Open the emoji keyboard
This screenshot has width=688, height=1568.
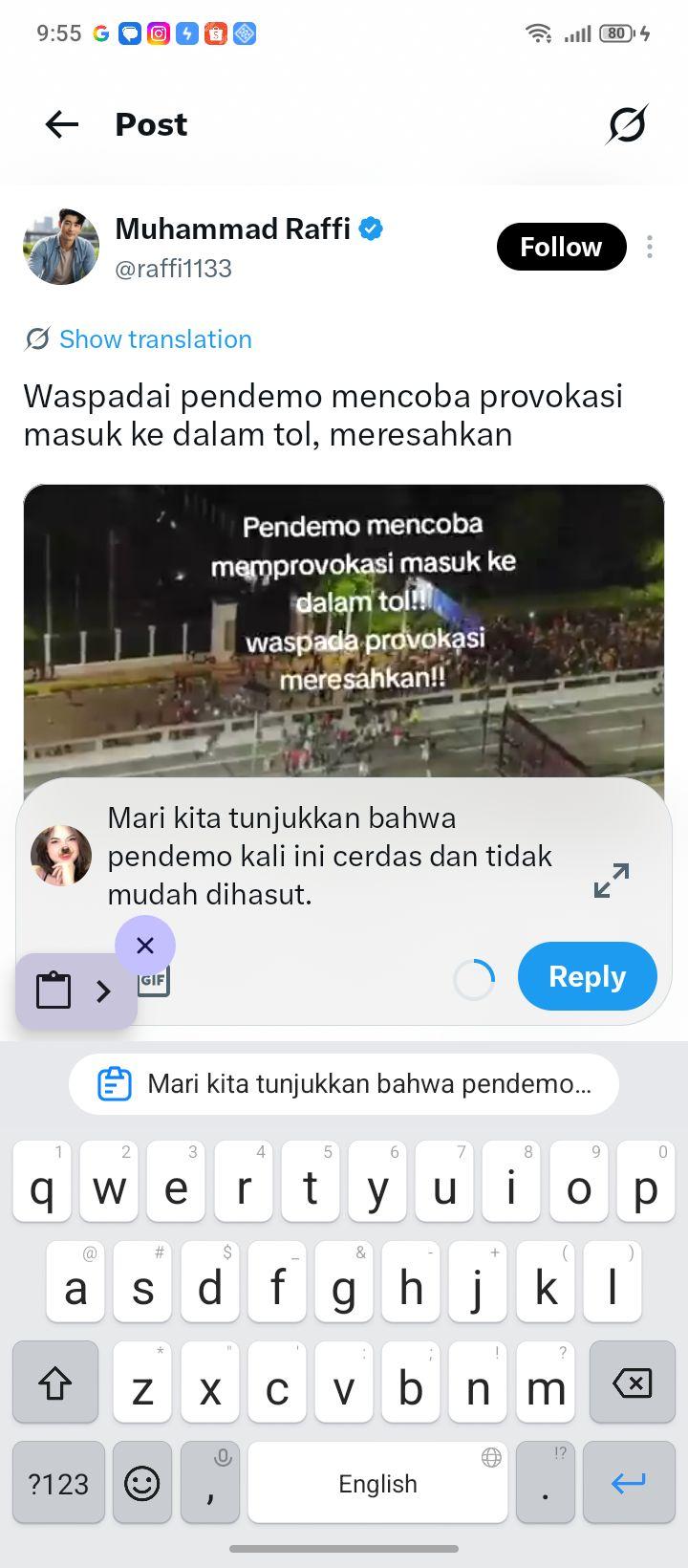142,1483
